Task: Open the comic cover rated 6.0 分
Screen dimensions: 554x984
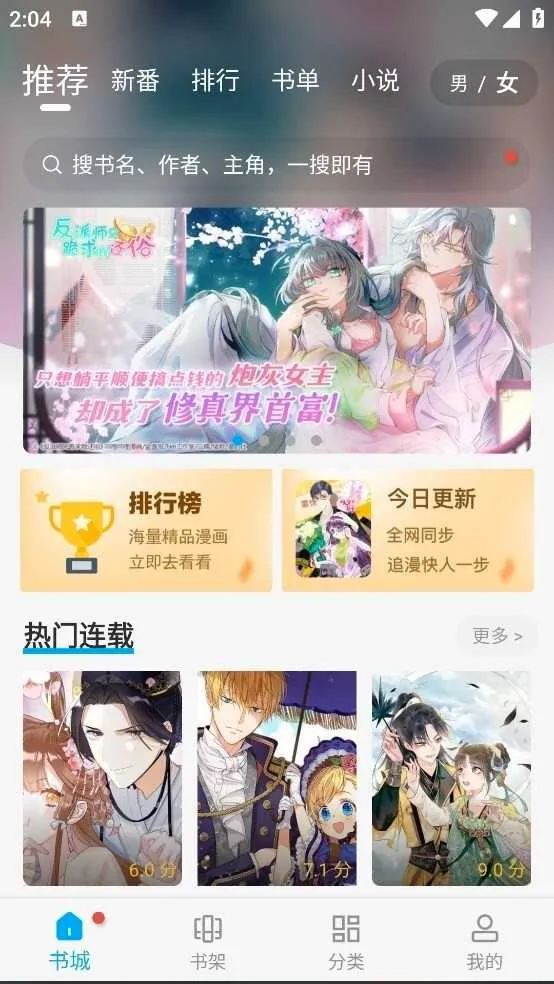Action: 102,778
